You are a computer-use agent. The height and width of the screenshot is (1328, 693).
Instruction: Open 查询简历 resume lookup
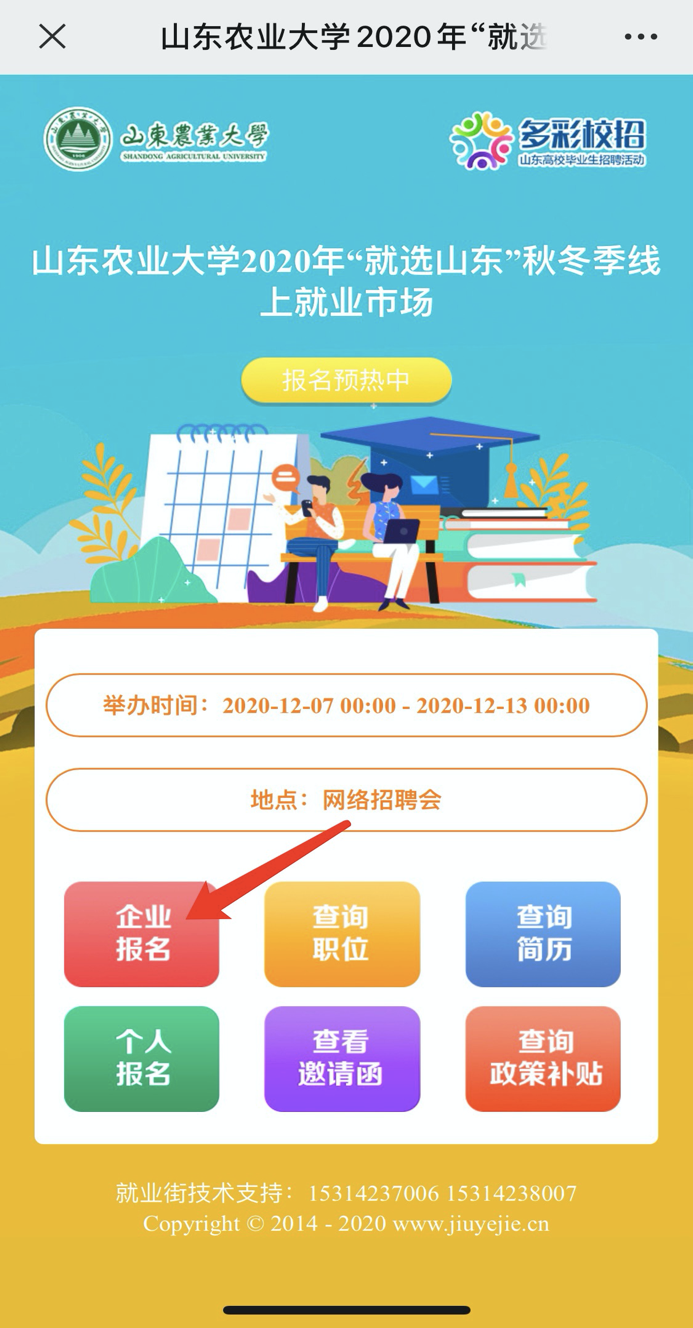point(543,934)
